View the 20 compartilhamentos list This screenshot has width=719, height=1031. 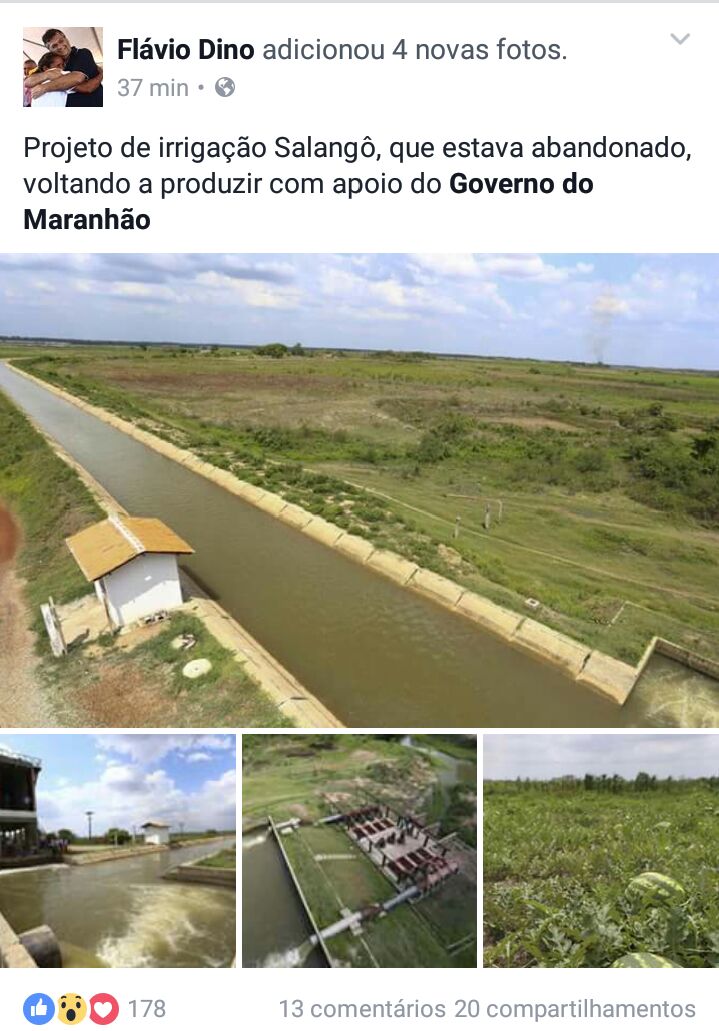pos(575,1008)
